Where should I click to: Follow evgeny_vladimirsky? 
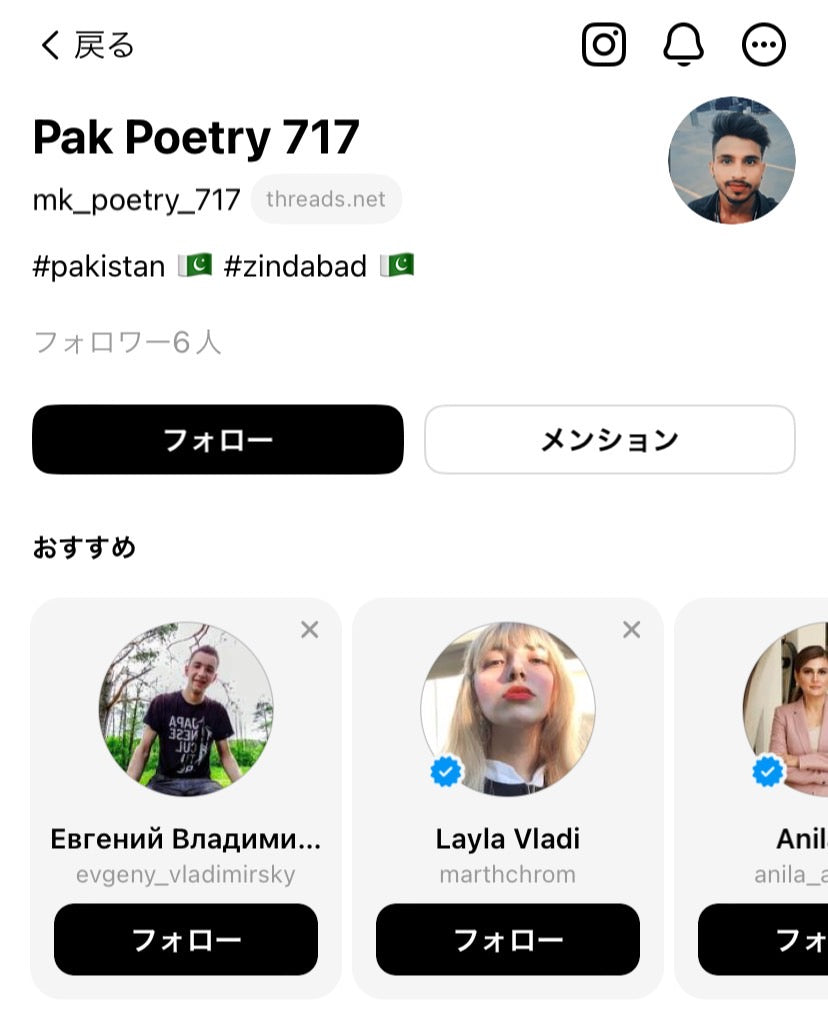[186, 939]
